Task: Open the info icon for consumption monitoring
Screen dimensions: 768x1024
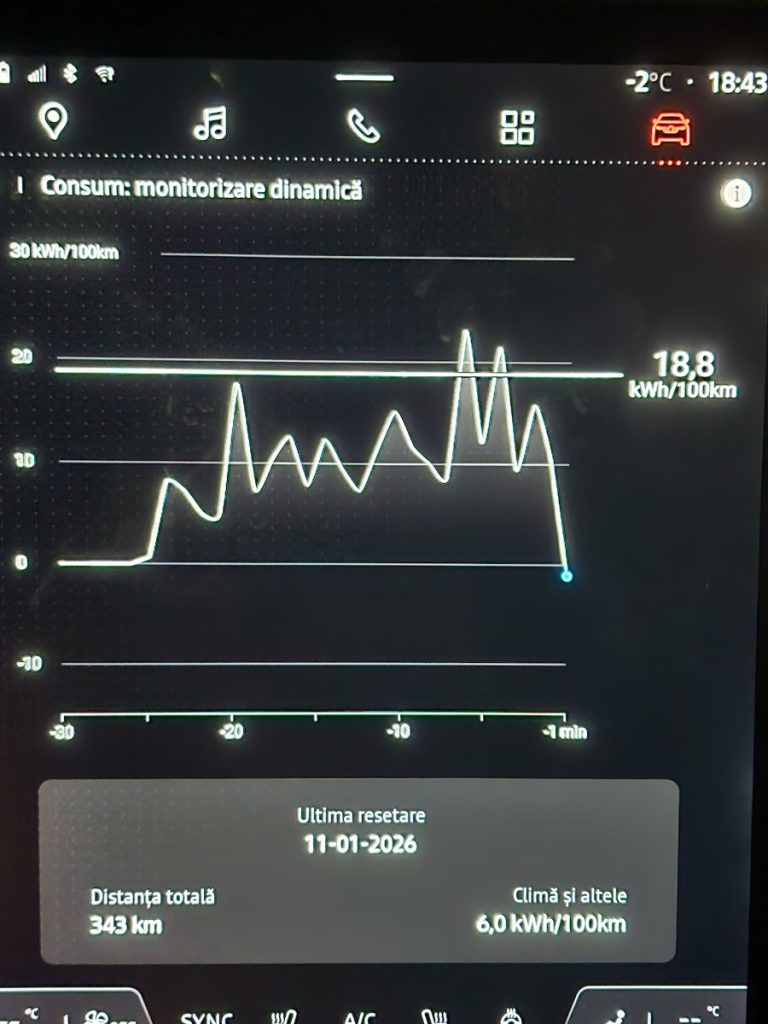Action: [737, 194]
